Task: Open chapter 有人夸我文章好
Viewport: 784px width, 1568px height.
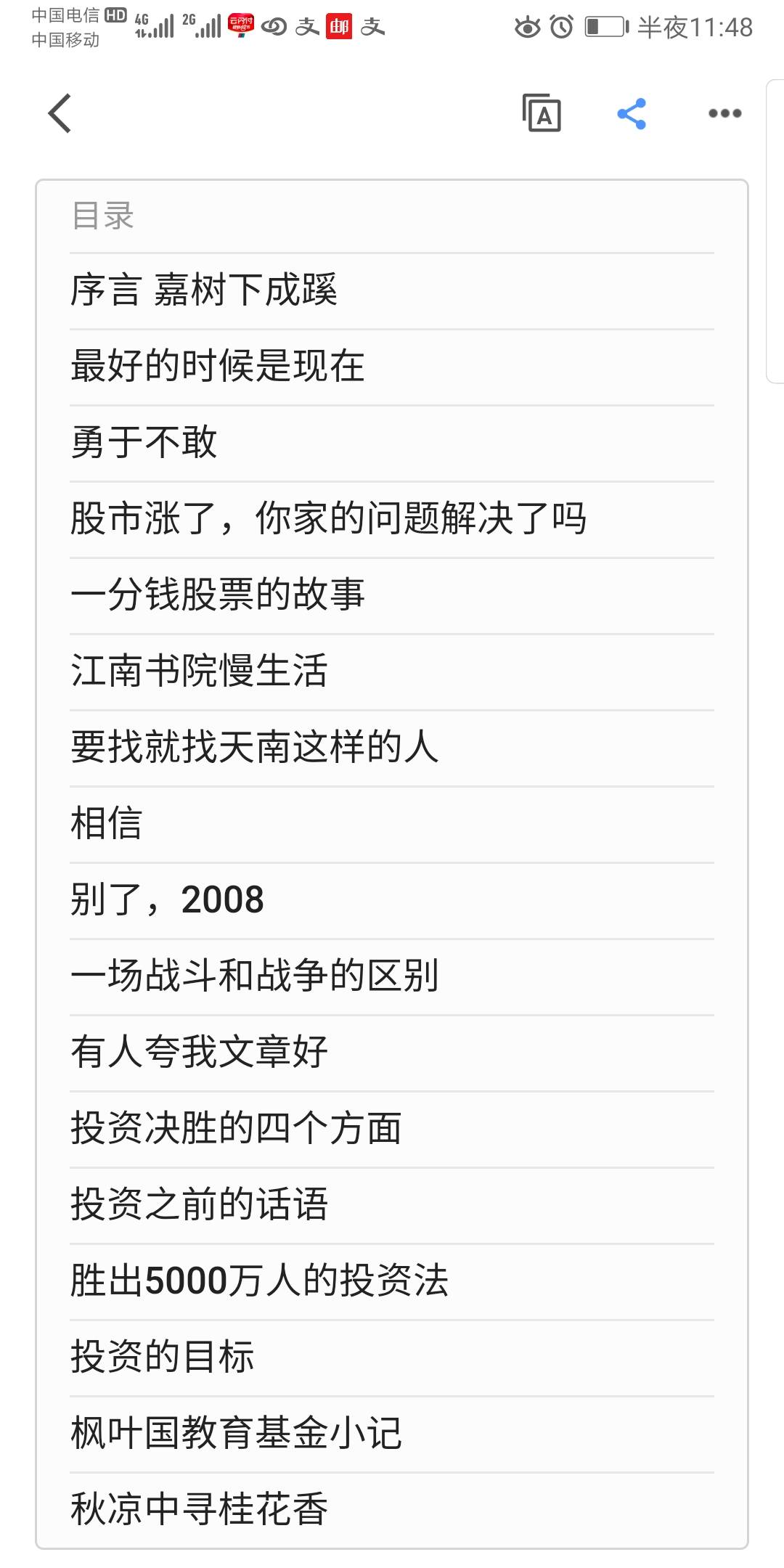Action: pos(199,1053)
